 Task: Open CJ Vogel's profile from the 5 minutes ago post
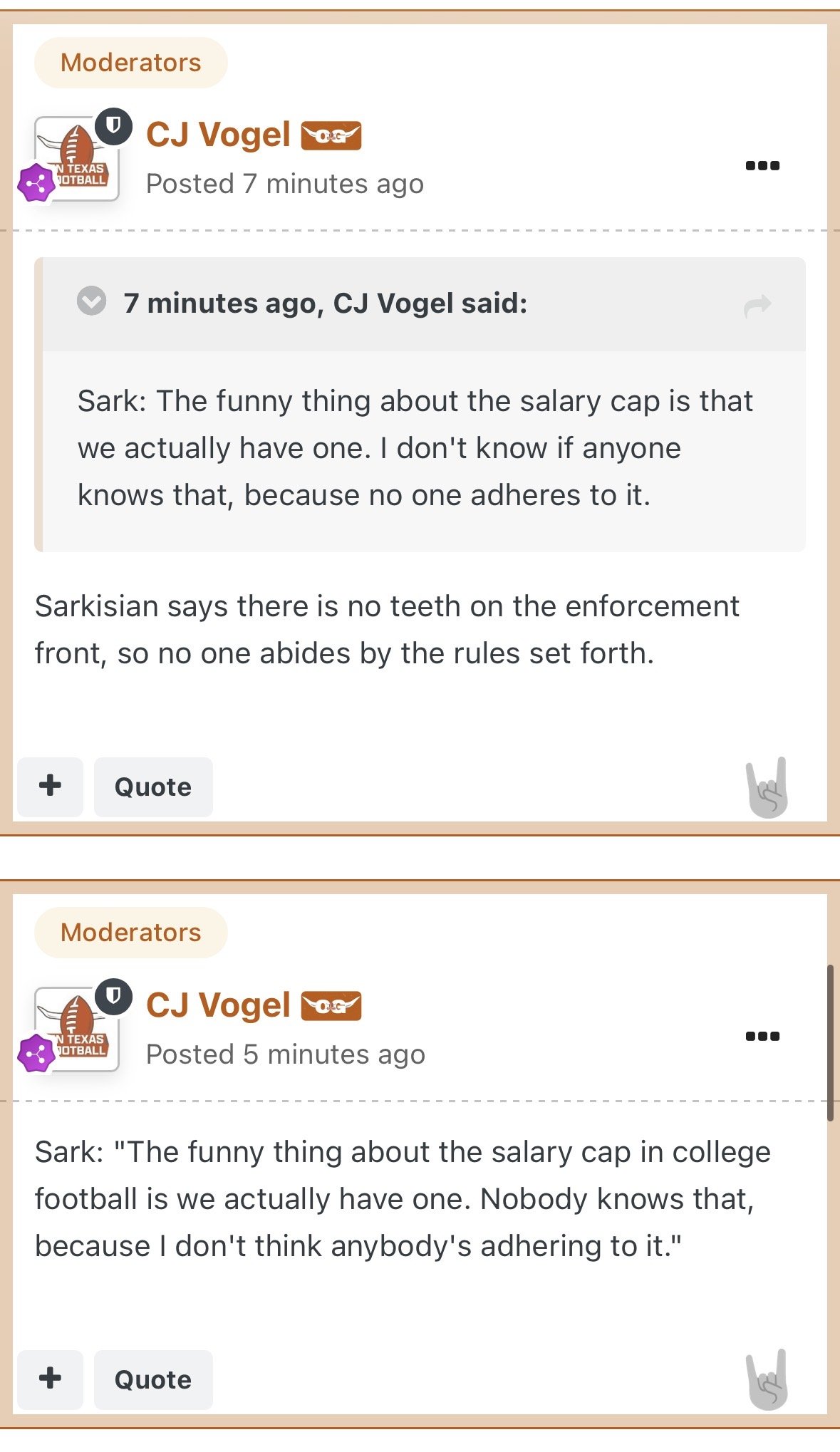click(218, 1005)
